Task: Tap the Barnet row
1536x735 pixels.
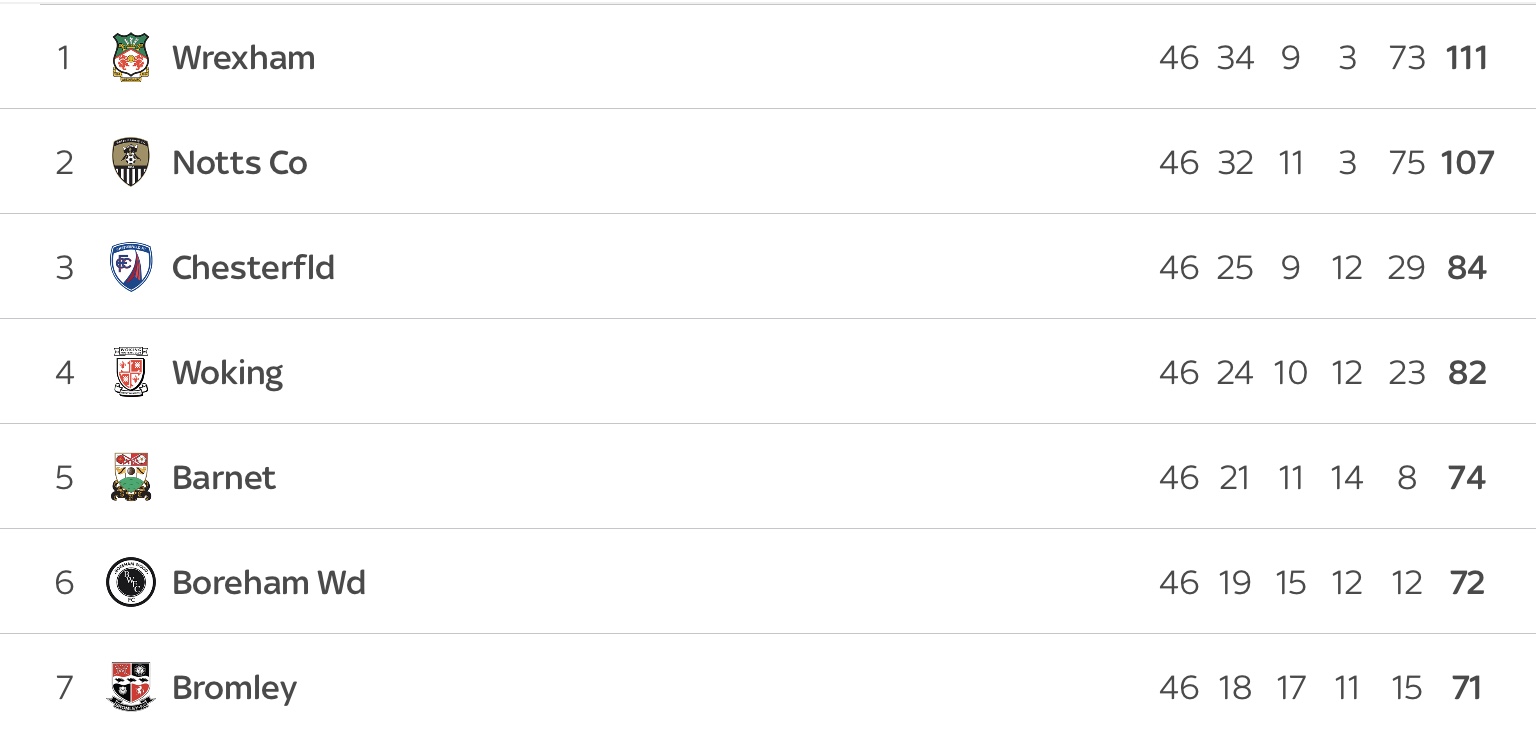Action: (223, 478)
